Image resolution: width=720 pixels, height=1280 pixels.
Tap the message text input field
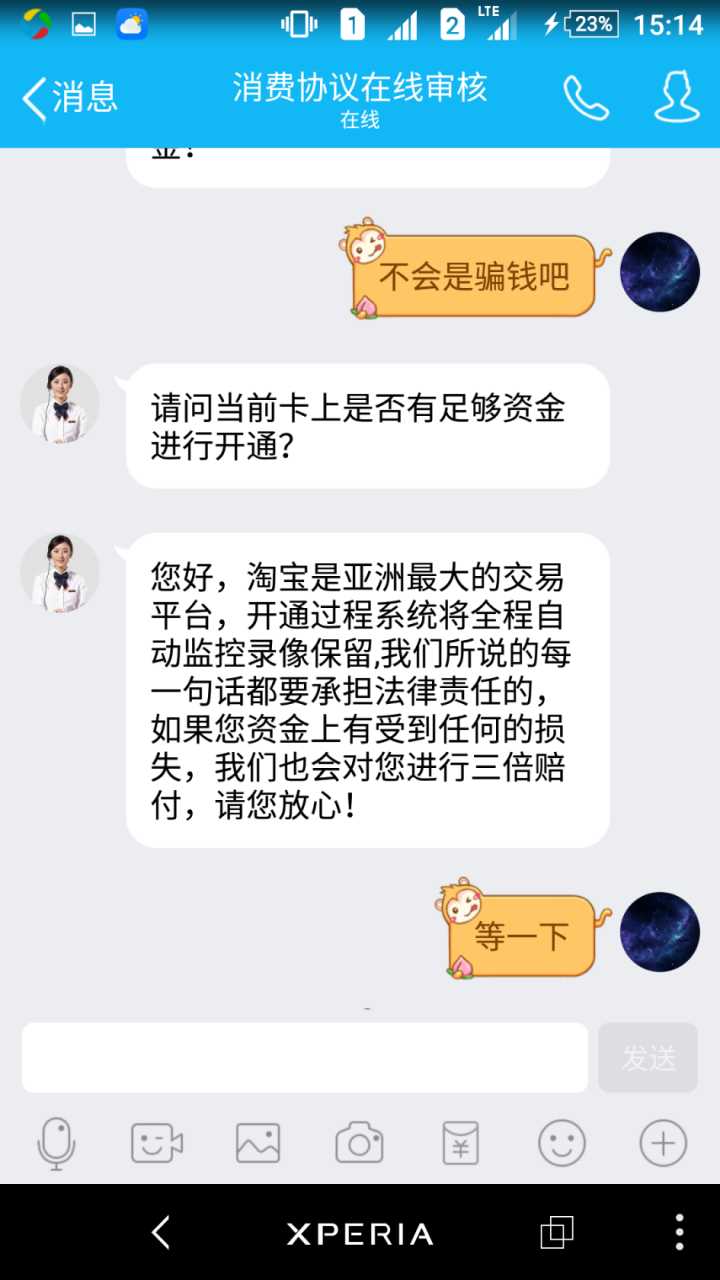305,1057
